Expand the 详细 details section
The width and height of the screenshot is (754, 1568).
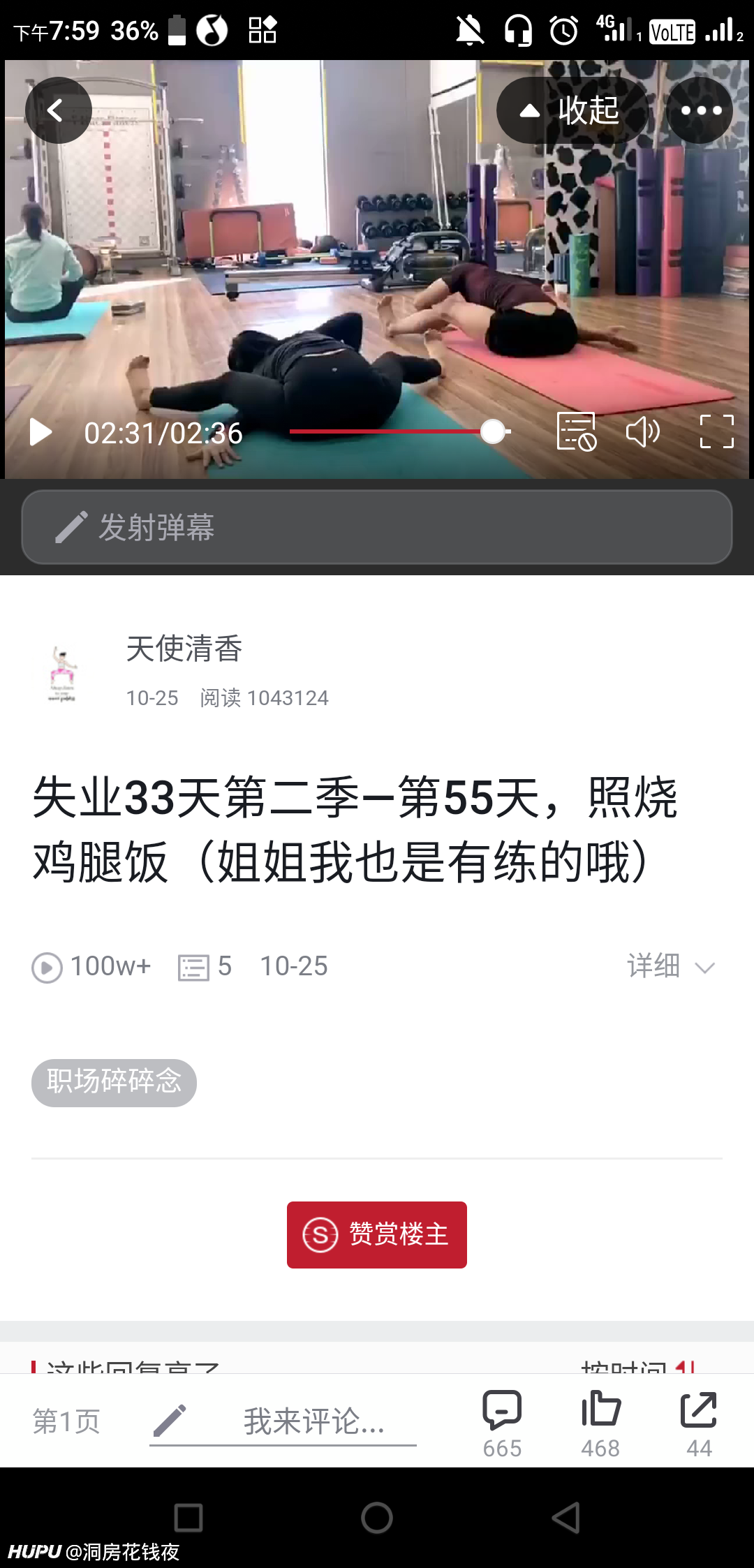point(671,966)
